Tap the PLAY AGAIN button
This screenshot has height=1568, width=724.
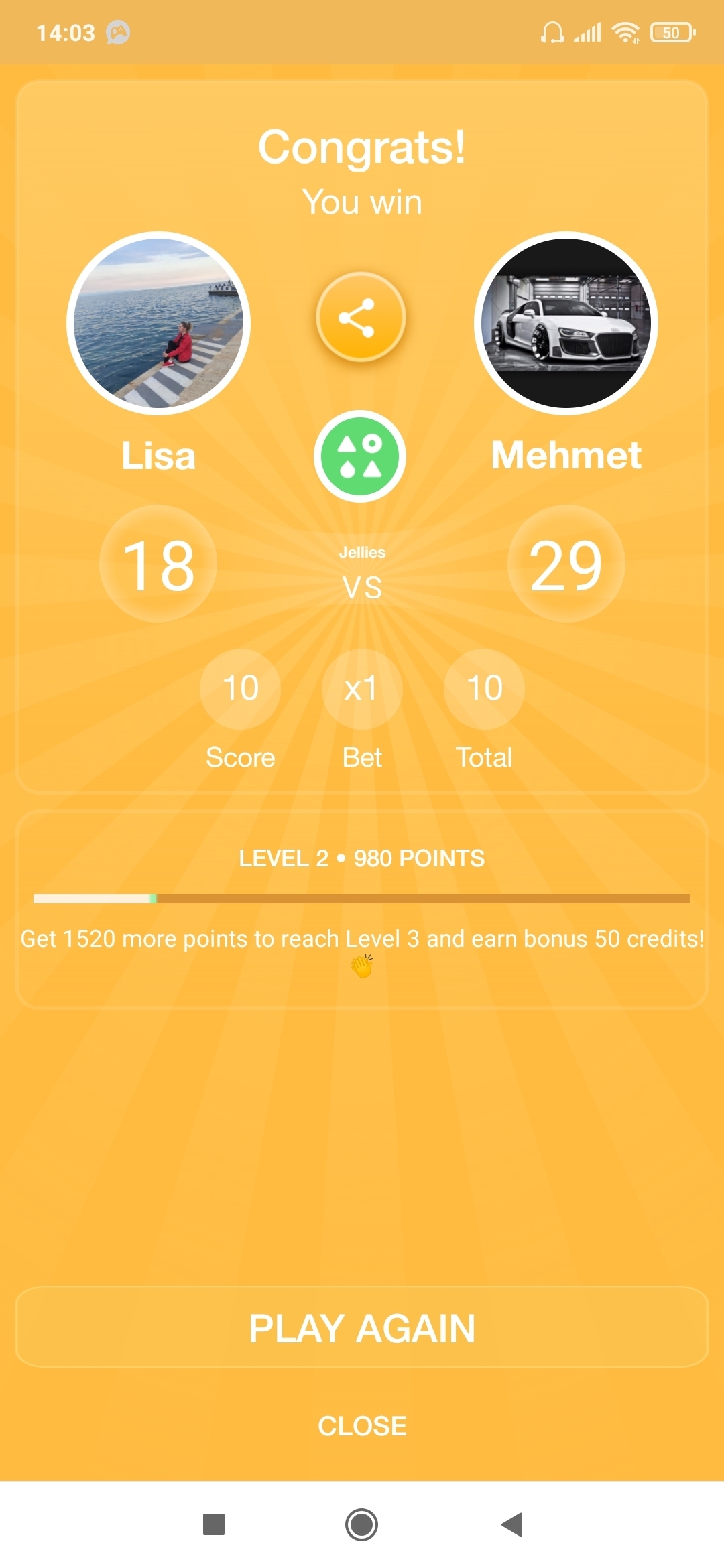click(362, 1327)
